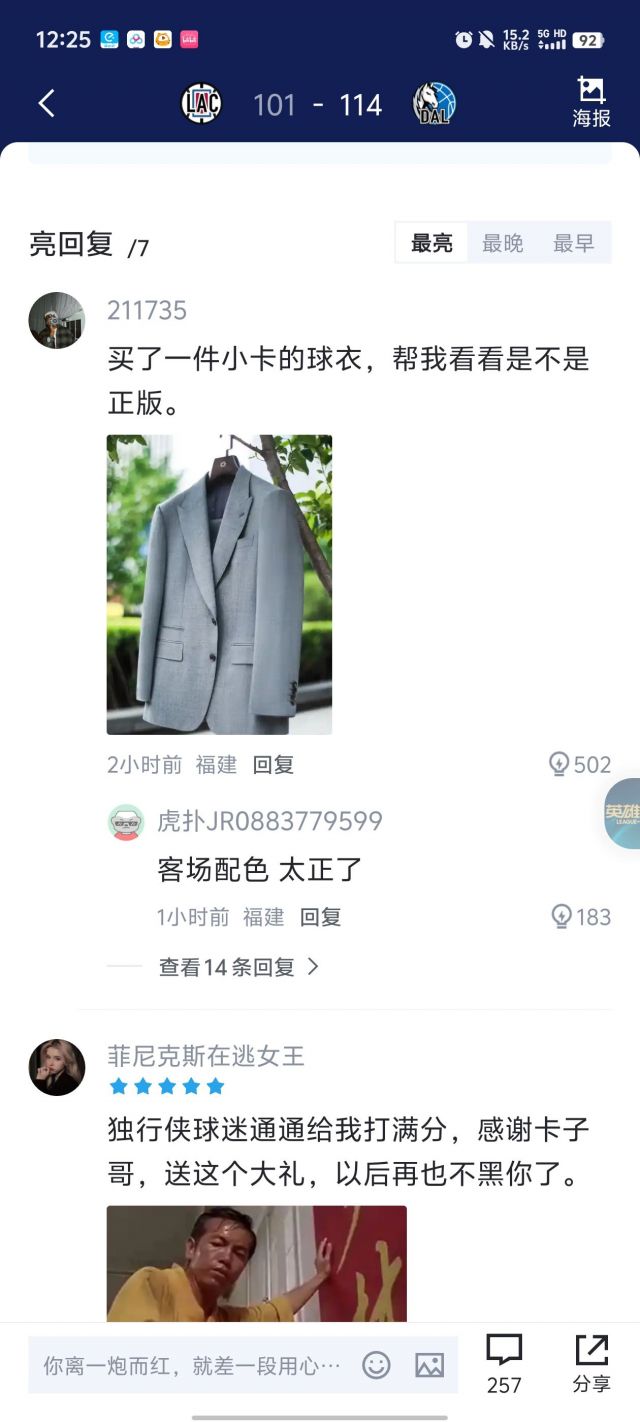
Task: Switch to the 最晚 sorting tab
Action: (503, 243)
